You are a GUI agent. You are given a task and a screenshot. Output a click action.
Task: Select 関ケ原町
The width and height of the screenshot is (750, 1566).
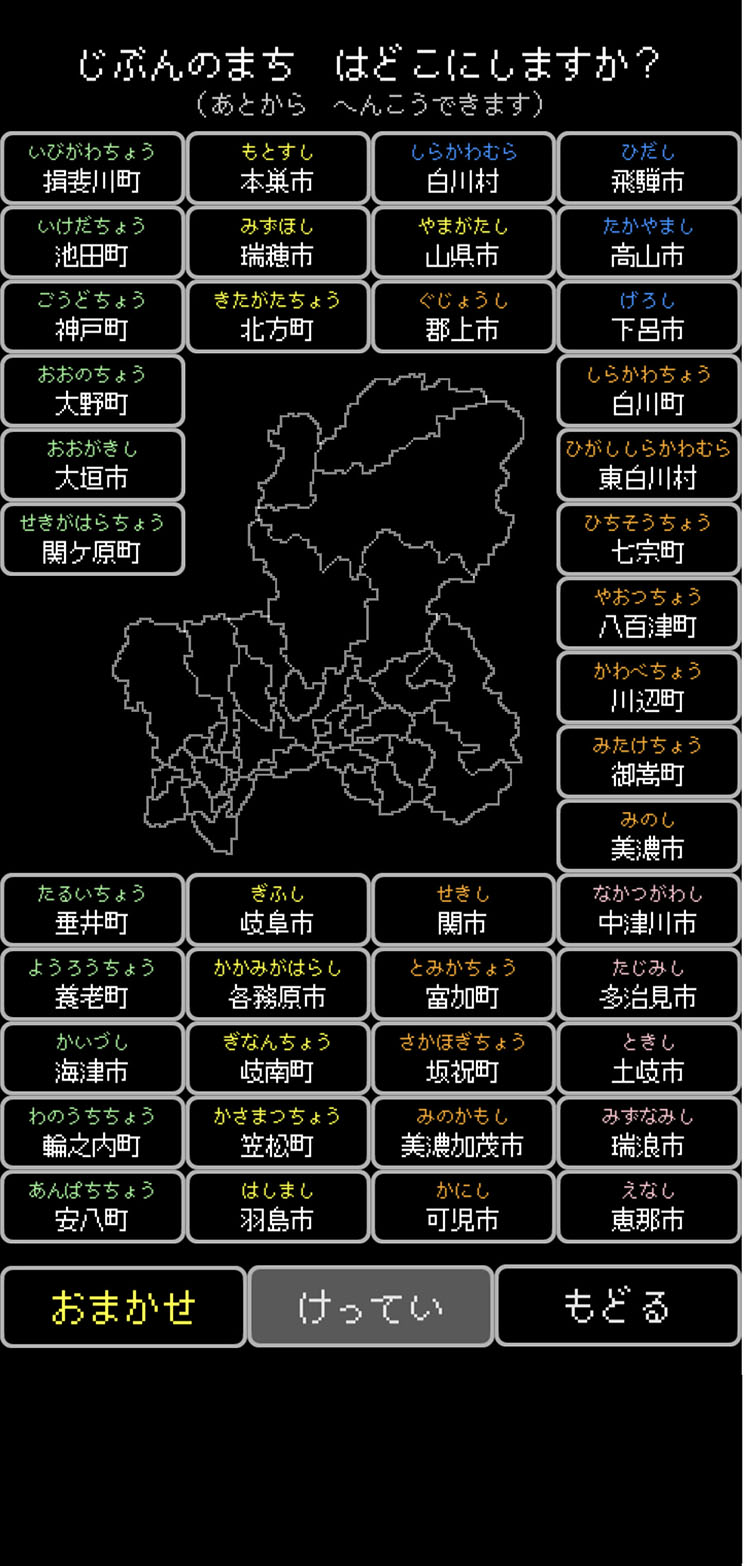click(93, 538)
